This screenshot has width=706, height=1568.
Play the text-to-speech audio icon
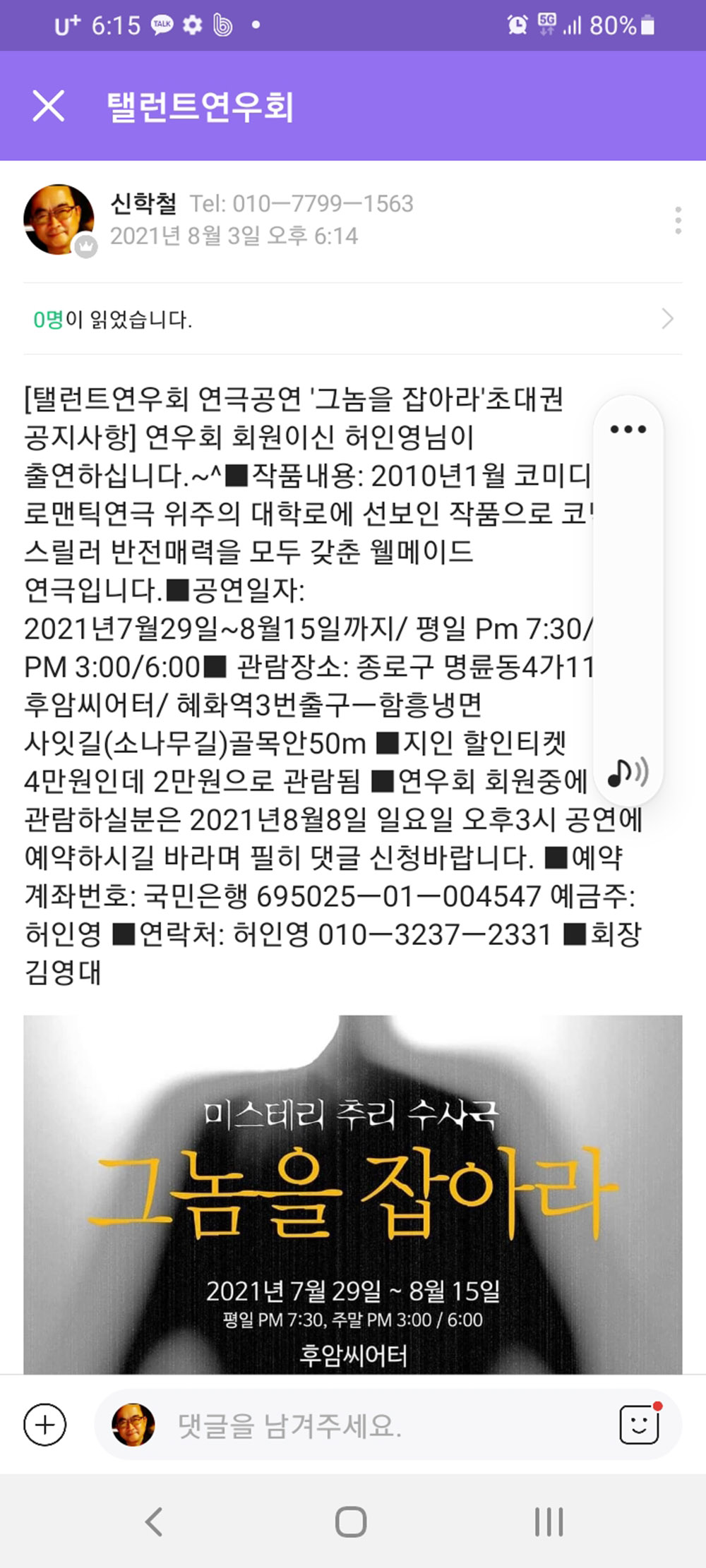tap(628, 773)
